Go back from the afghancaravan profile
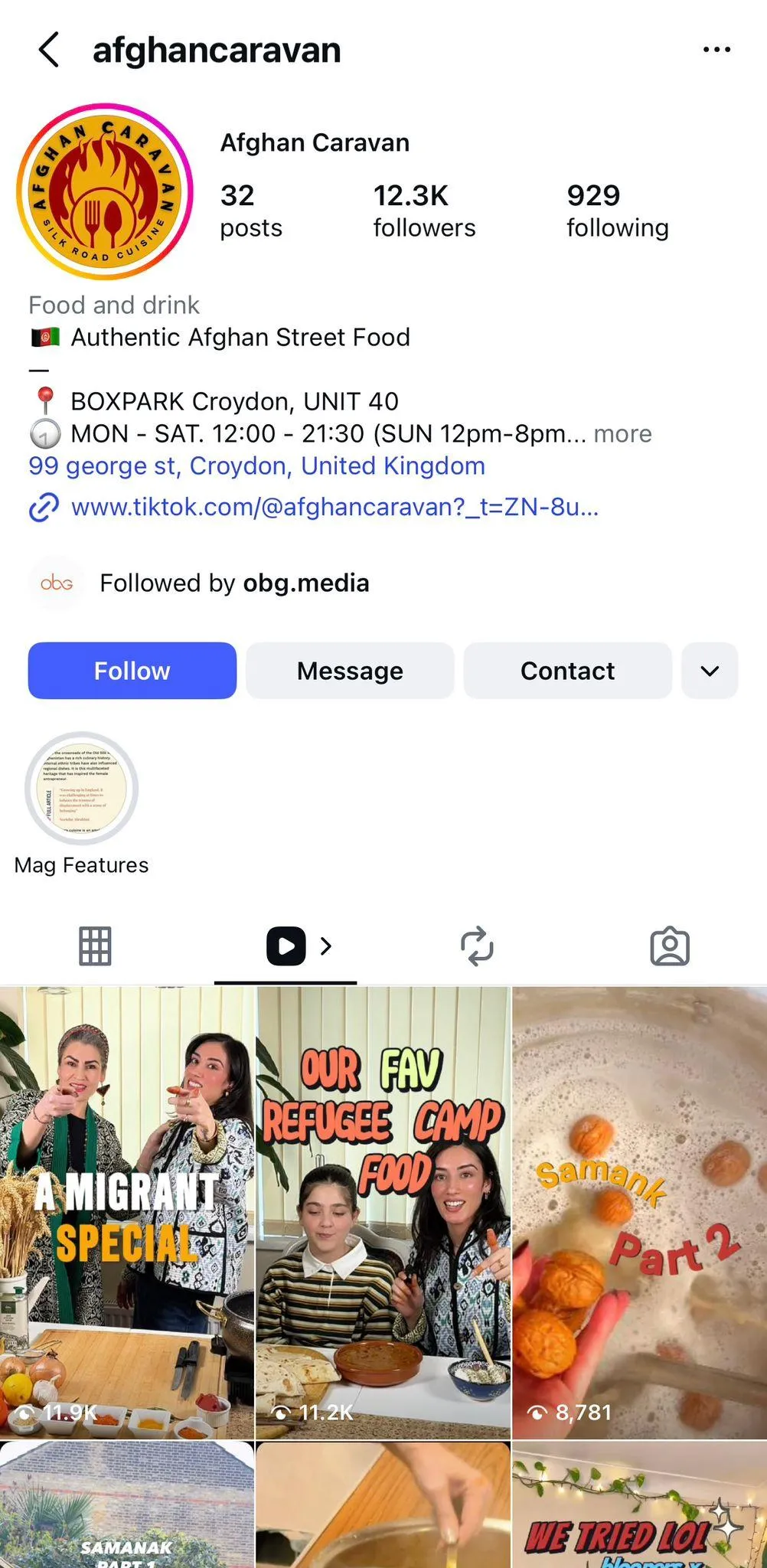 tap(49, 51)
